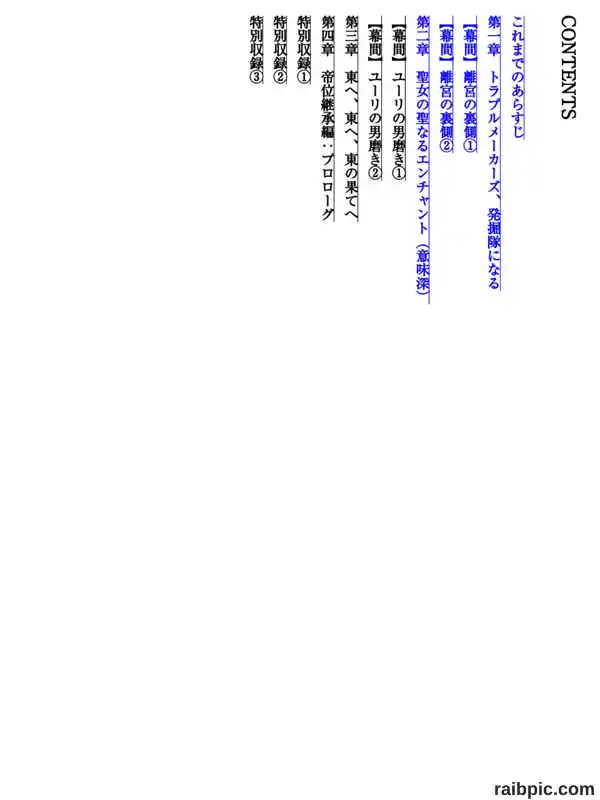Jump to 第一章 トラブルメーカーズ、発掘隊になる
Screen dimensions: 600x800
(494, 153)
